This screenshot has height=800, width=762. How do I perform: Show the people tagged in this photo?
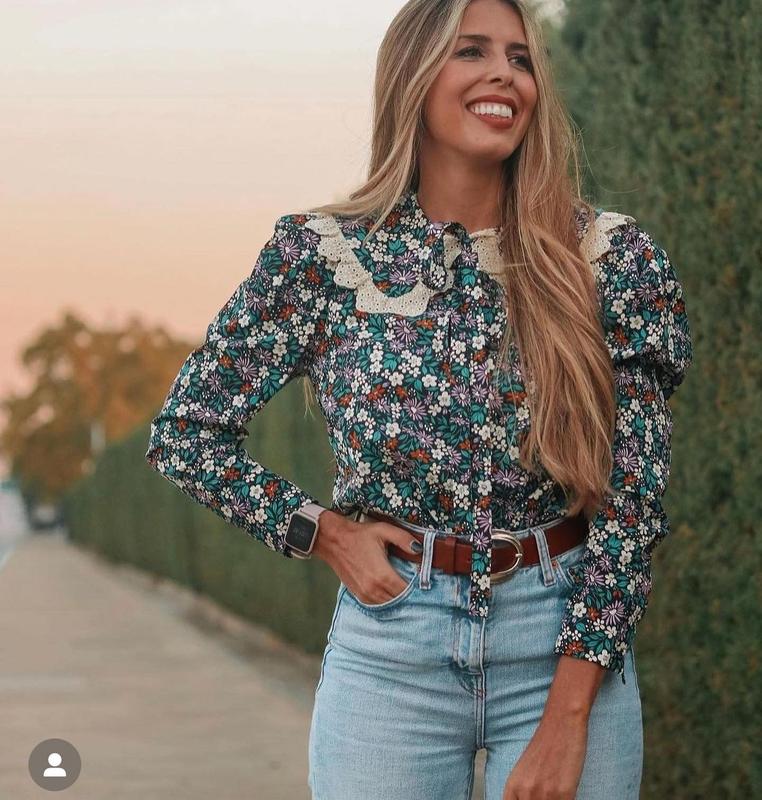[54, 765]
